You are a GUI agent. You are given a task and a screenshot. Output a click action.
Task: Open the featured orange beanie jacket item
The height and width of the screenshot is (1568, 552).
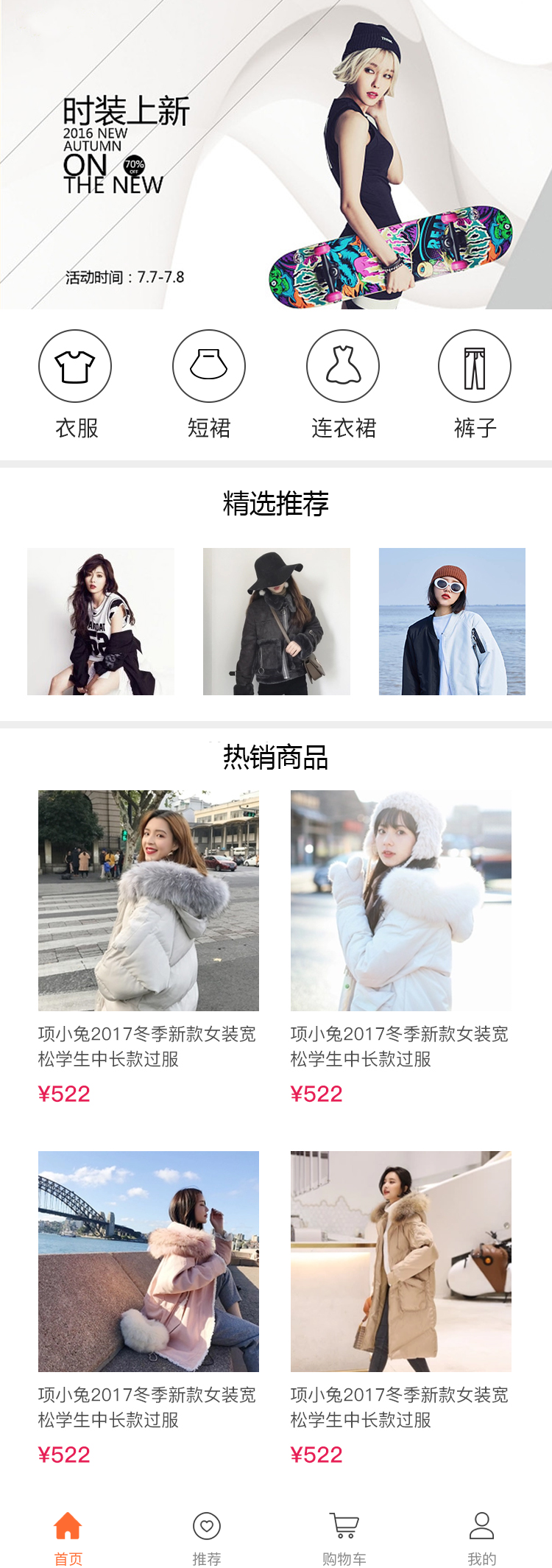(x=452, y=622)
